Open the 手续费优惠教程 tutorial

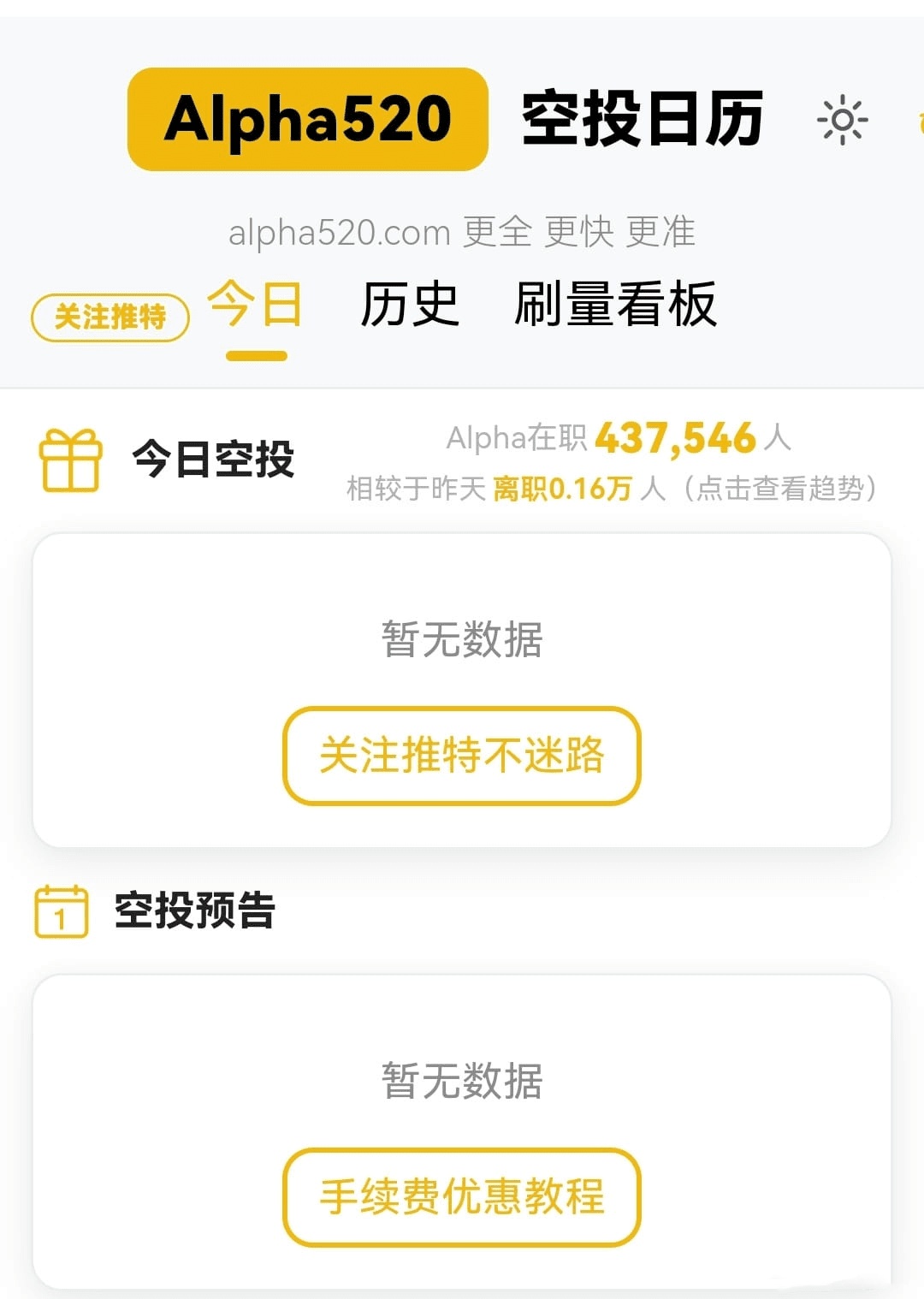pyautogui.click(x=462, y=1196)
